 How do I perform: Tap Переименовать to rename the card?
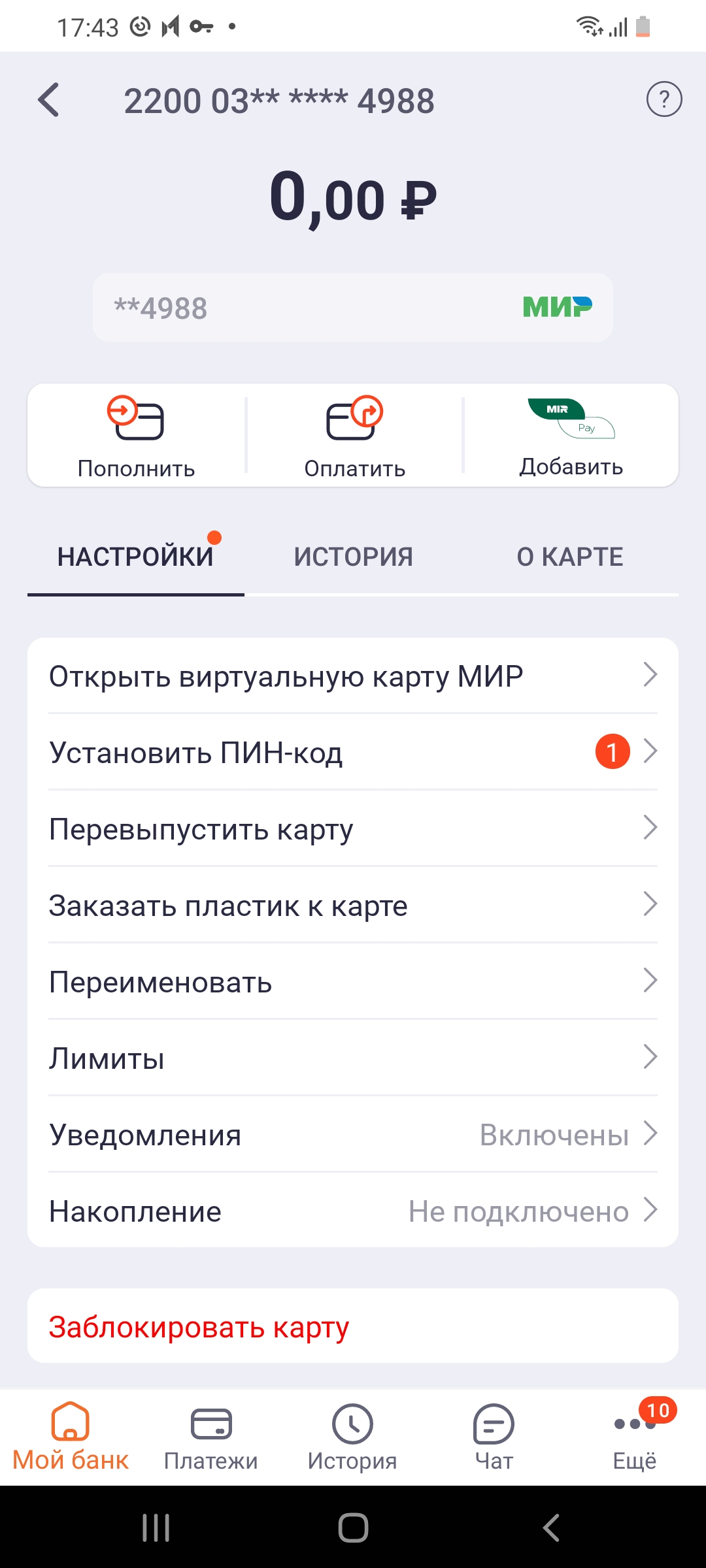click(353, 982)
